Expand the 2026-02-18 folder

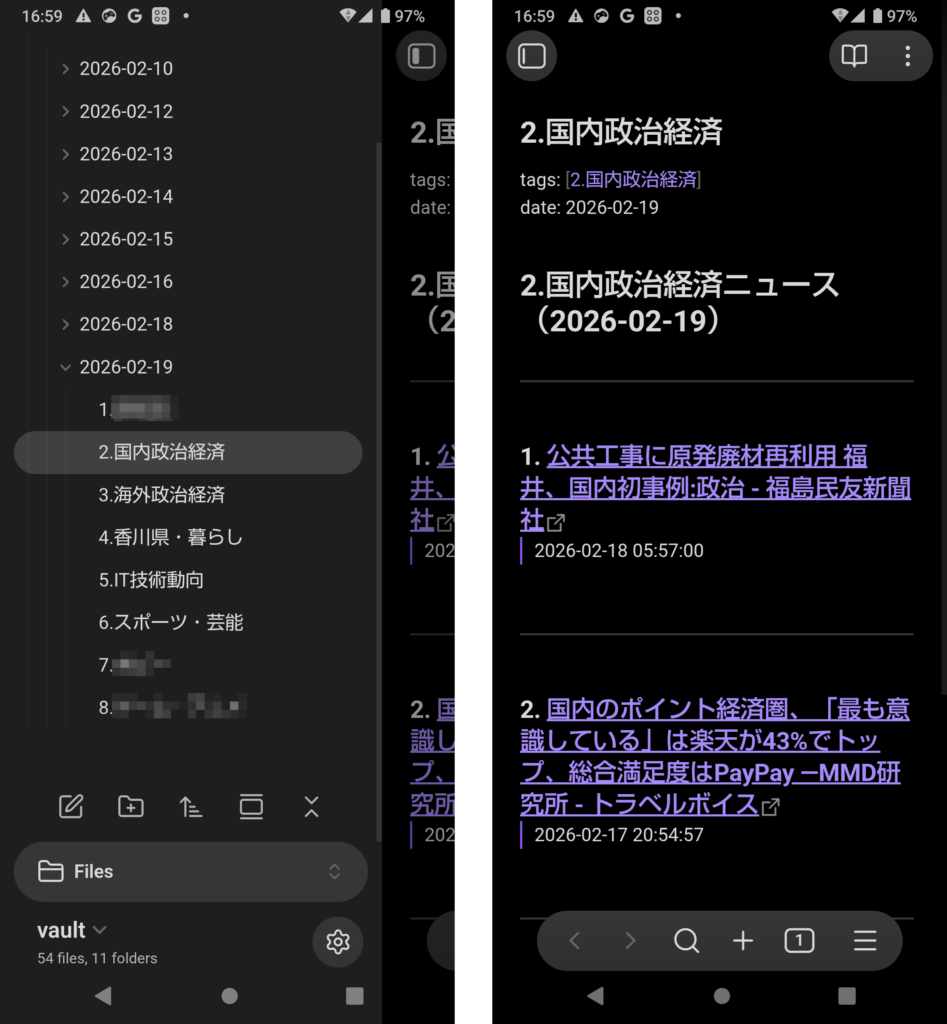click(x=125, y=324)
